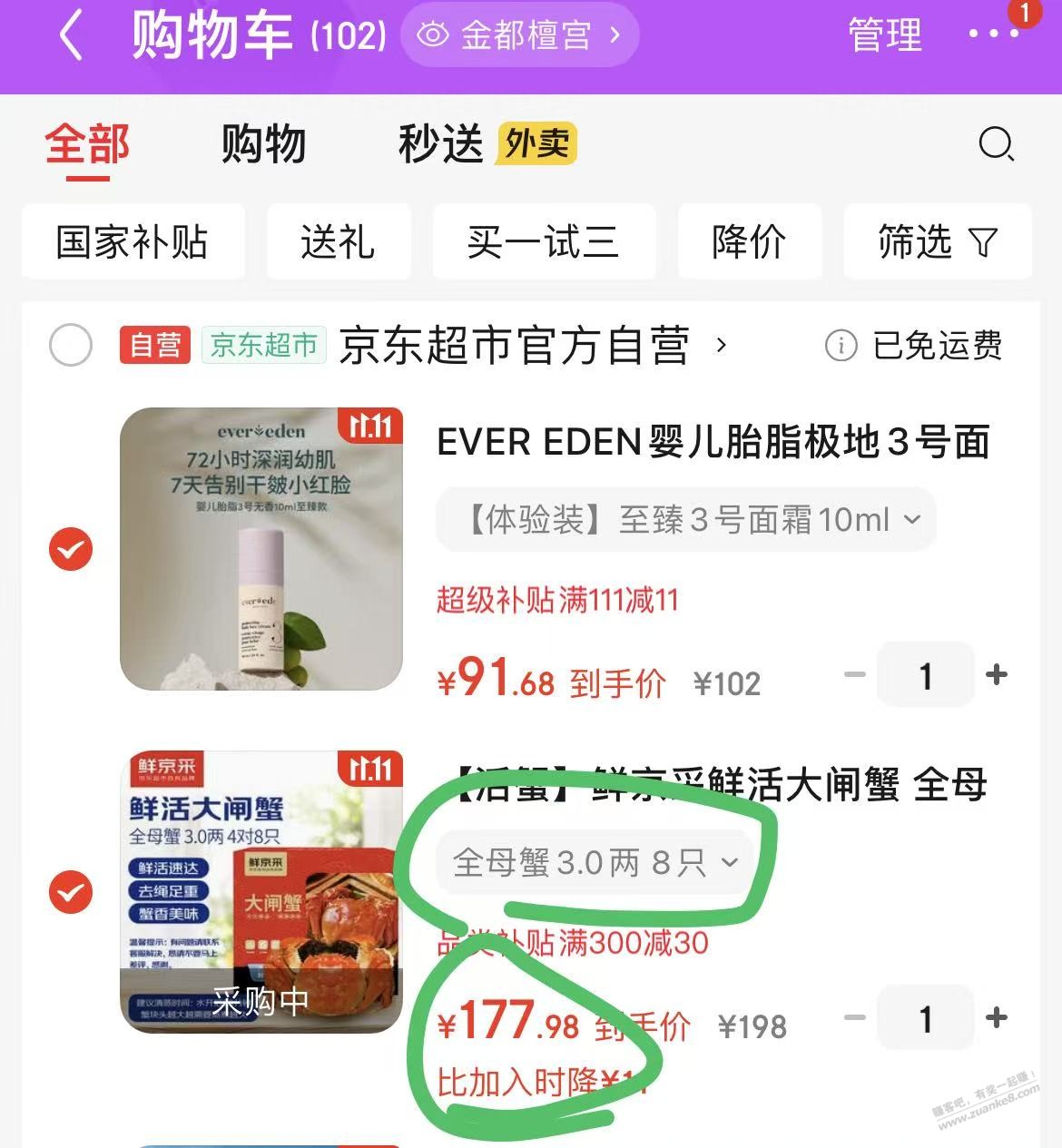The width and height of the screenshot is (1062, 1148).
Task: Filter cart by 国家补贴
Action: pyautogui.click(x=133, y=241)
